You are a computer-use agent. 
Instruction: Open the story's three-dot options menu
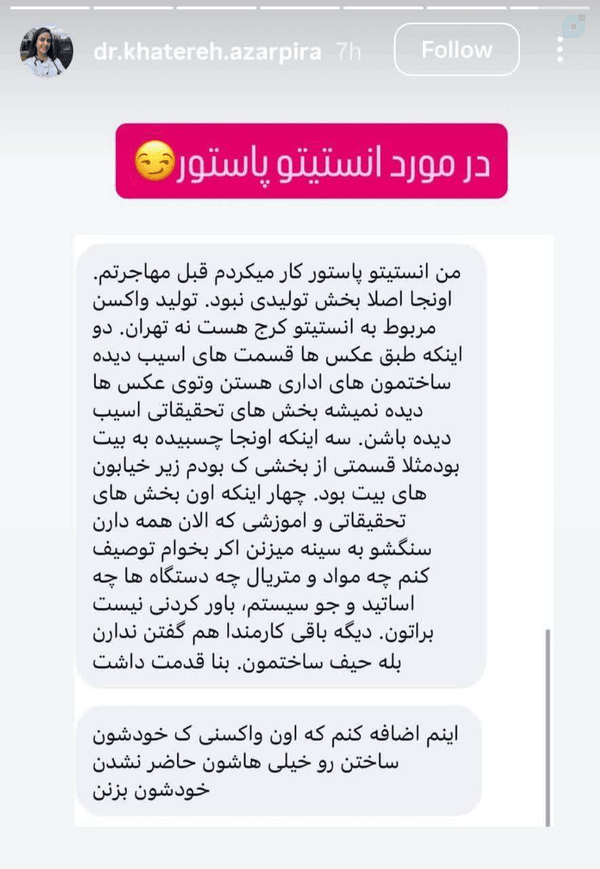(x=560, y=50)
